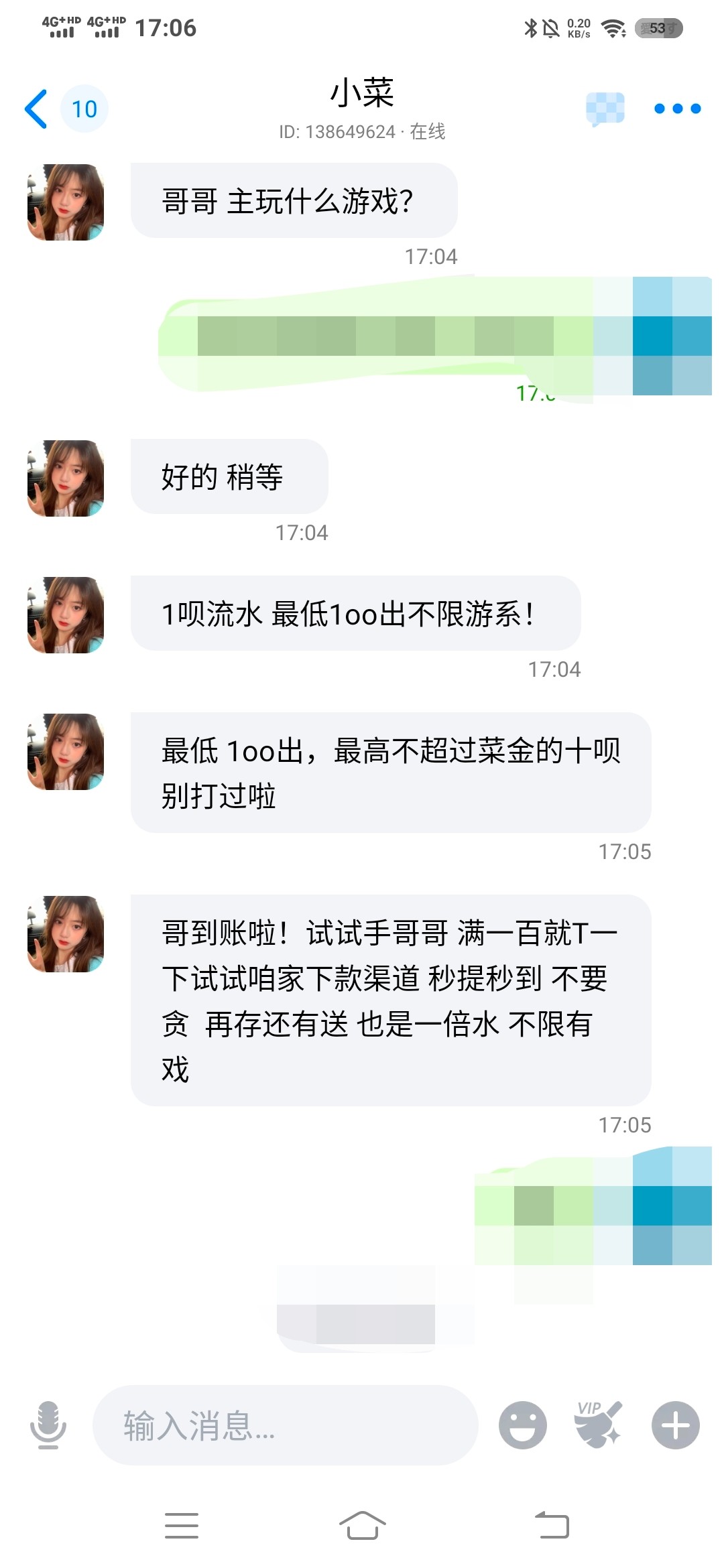Go to the system home screen

click(x=362, y=1526)
